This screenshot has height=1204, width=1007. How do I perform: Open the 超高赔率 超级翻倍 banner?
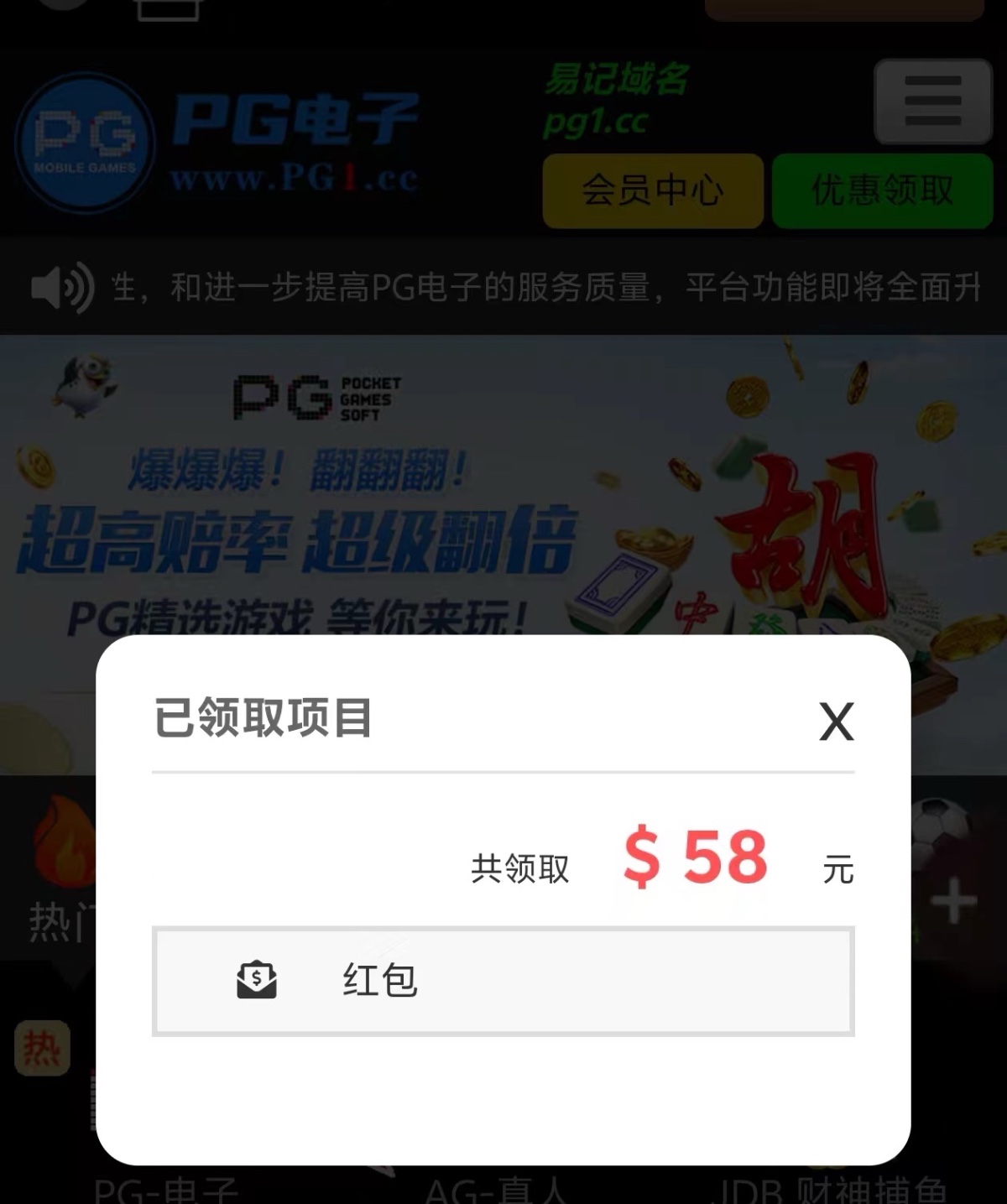tap(503, 487)
